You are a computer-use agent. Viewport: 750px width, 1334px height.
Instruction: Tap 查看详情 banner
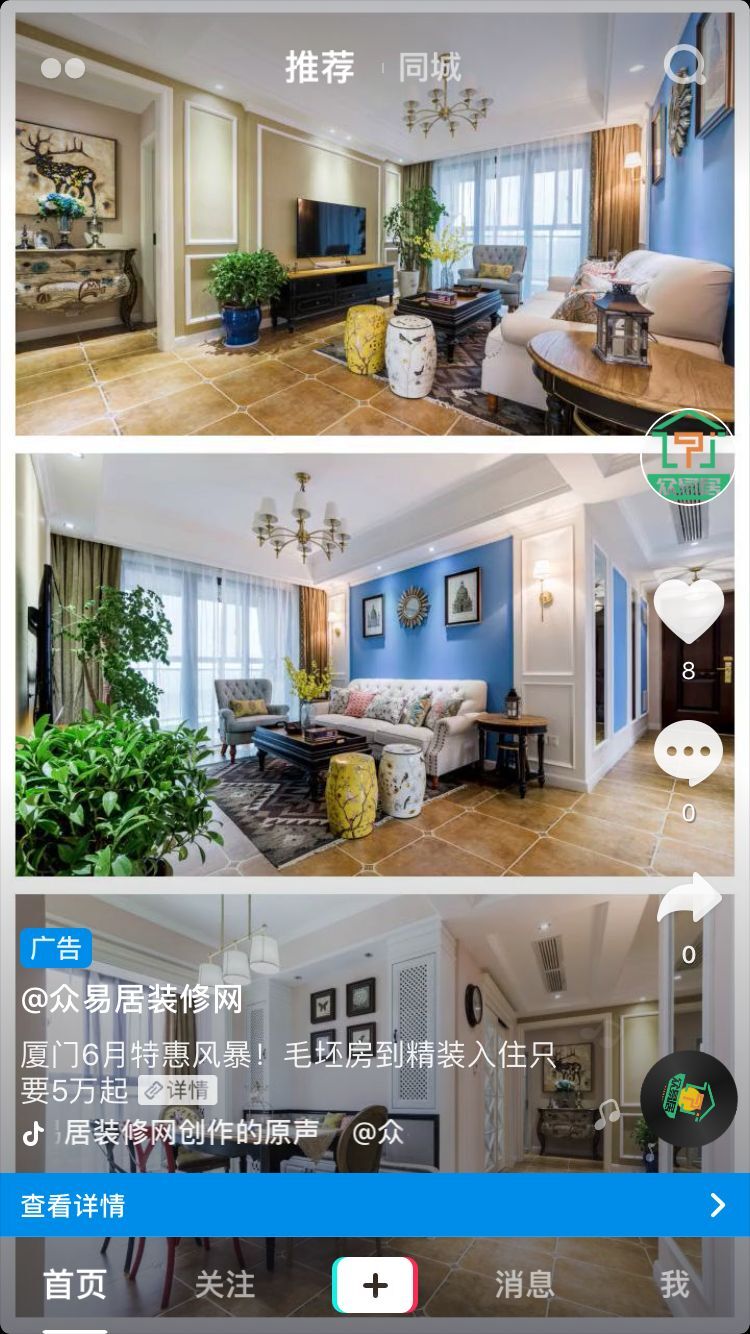click(x=375, y=1205)
